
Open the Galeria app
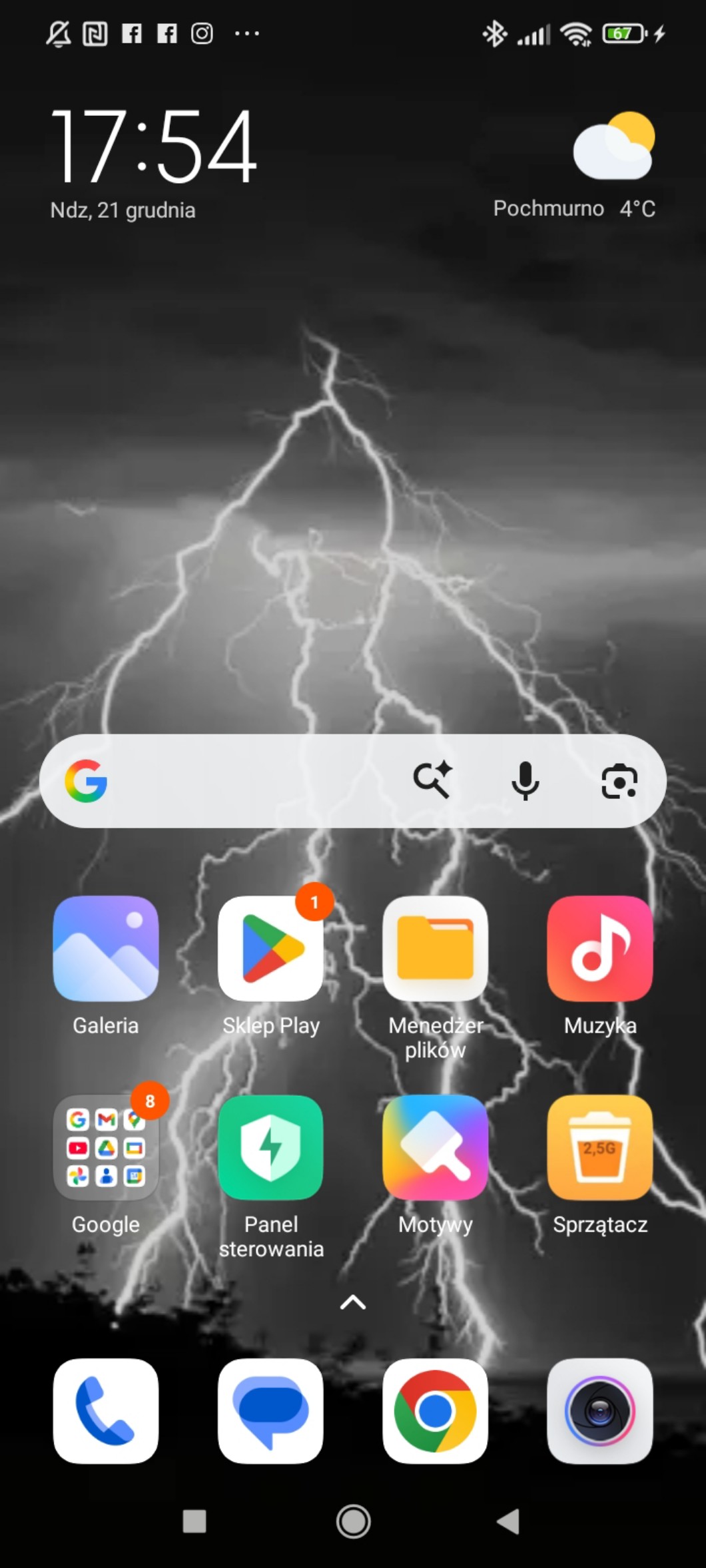(x=106, y=948)
